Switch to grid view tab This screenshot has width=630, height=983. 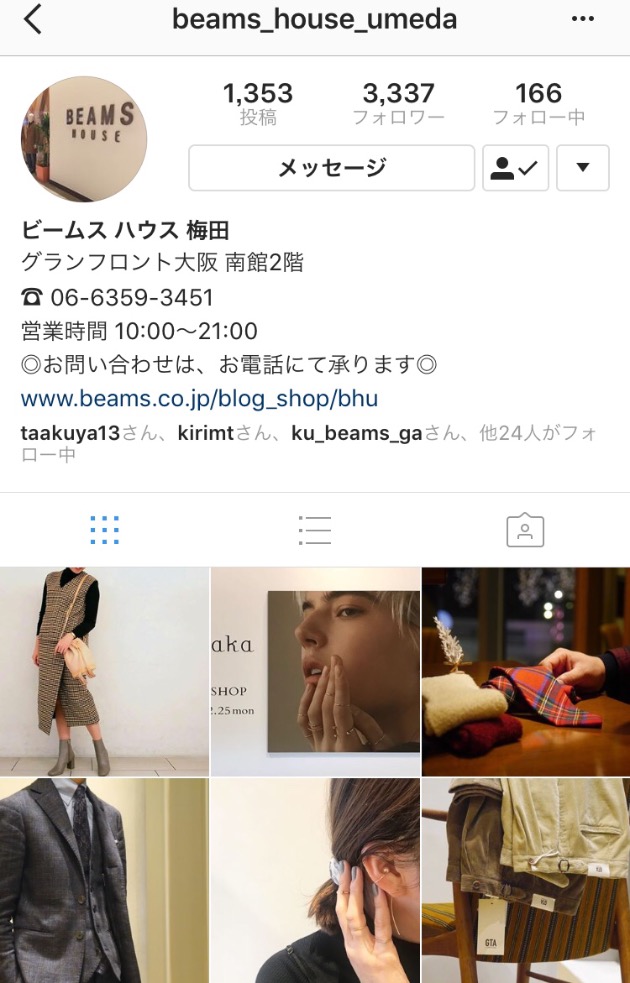click(x=104, y=530)
